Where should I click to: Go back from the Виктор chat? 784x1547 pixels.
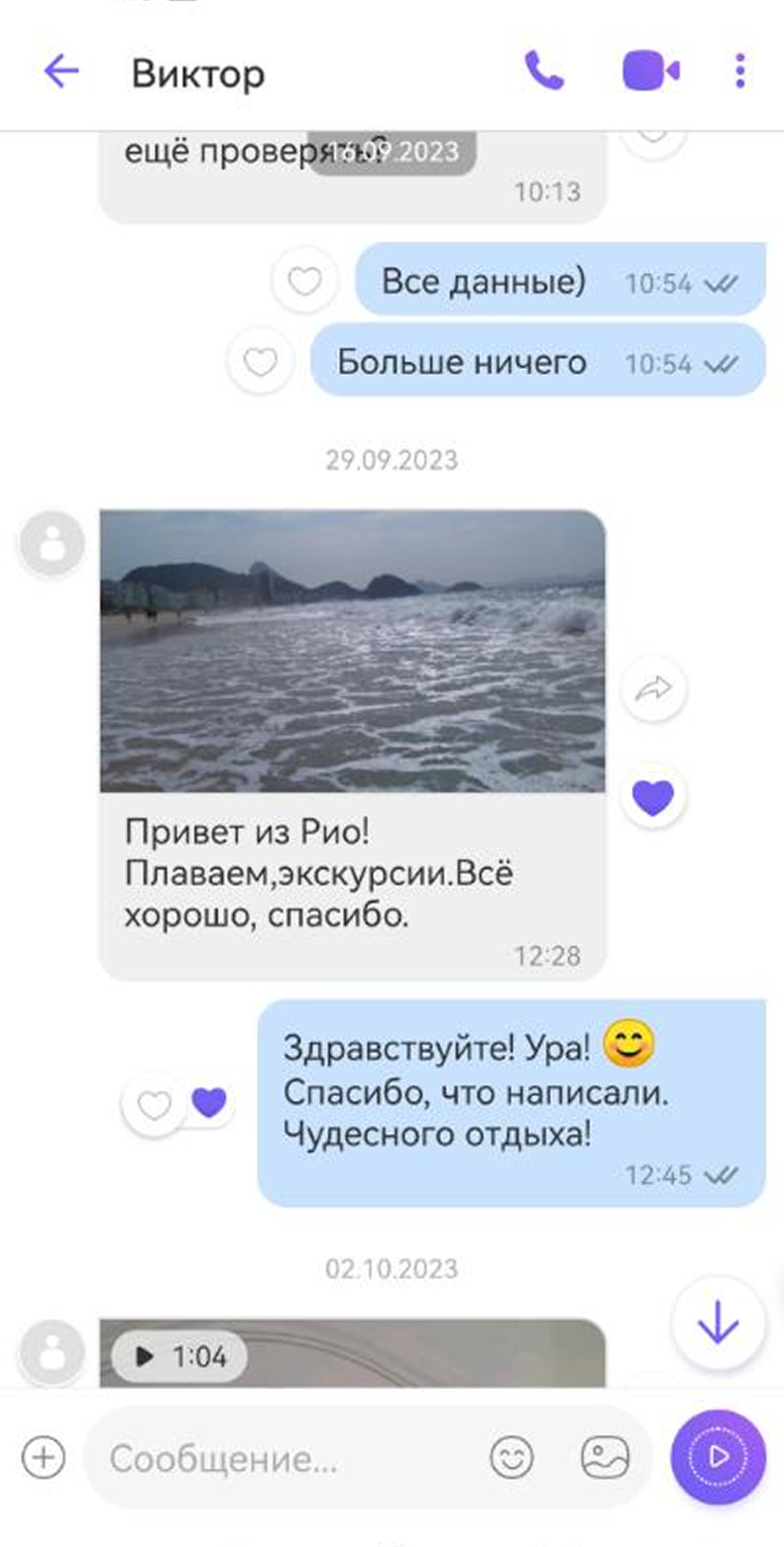[61, 71]
